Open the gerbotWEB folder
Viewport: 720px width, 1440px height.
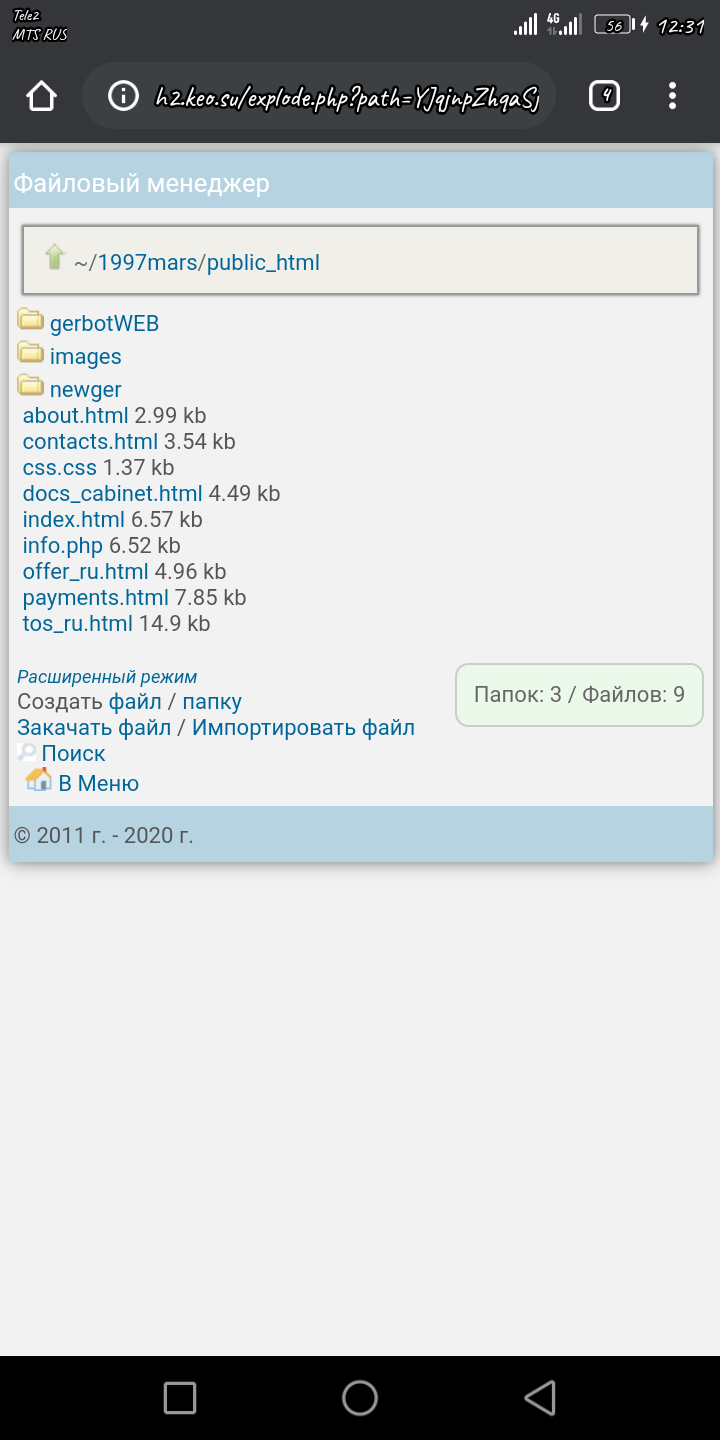point(104,324)
